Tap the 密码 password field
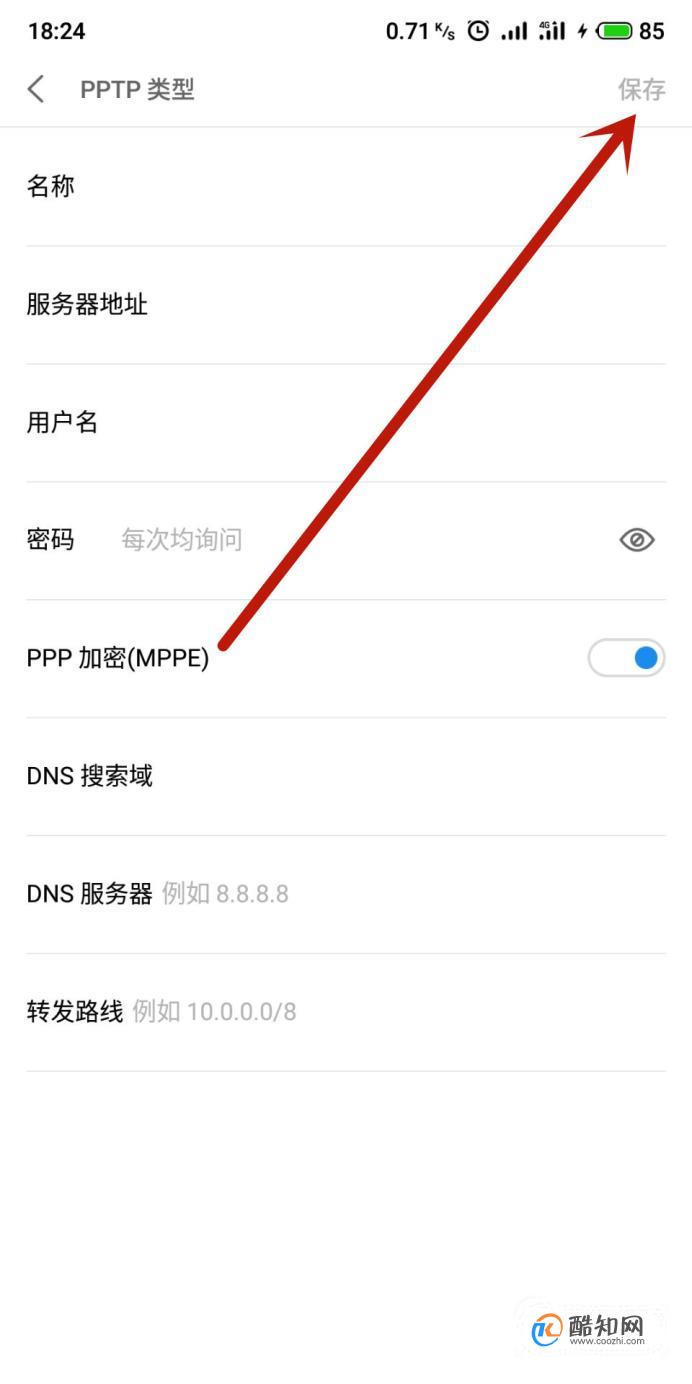 pyautogui.click(x=346, y=541)
